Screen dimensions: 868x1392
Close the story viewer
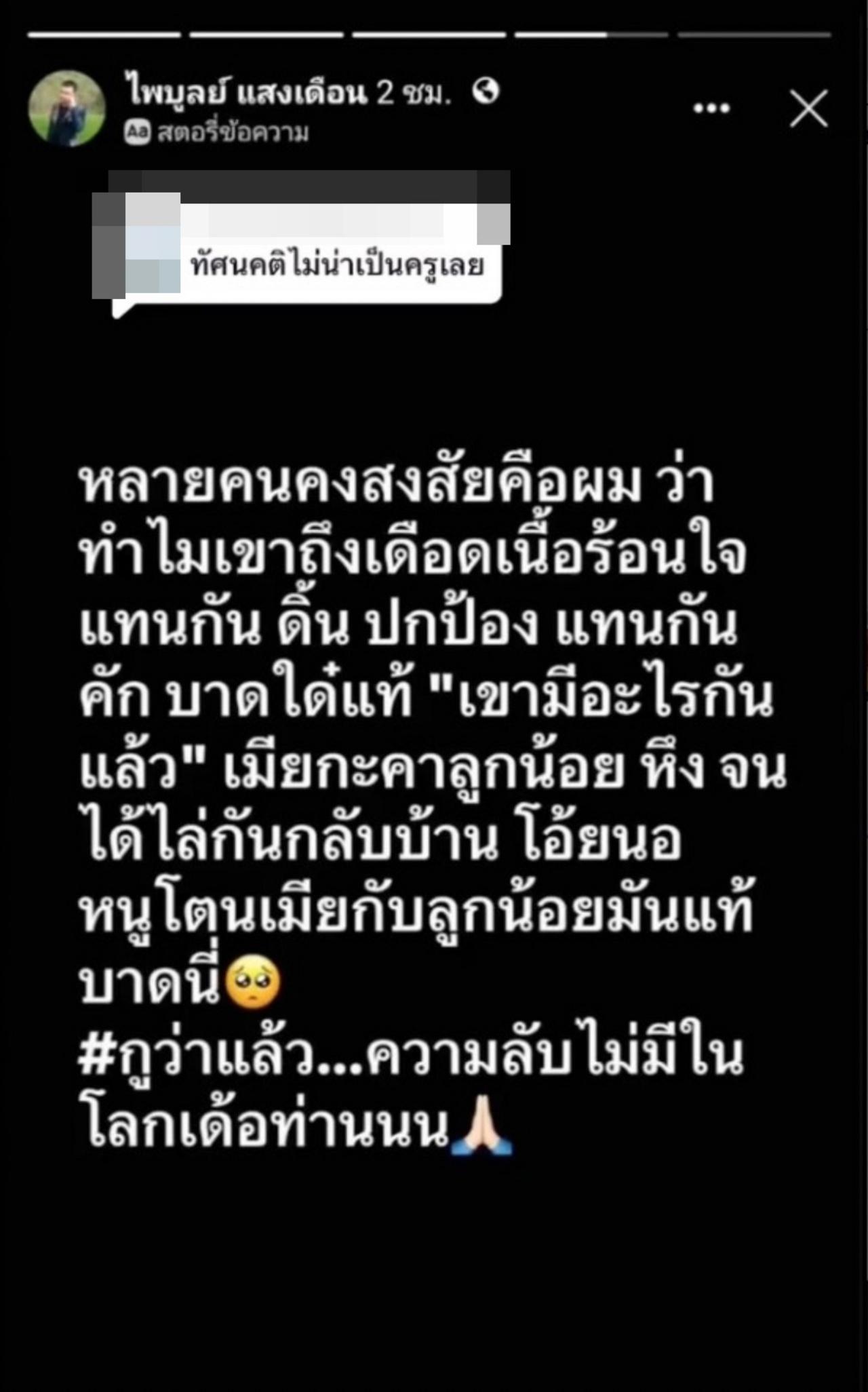(x=808, y=108)
